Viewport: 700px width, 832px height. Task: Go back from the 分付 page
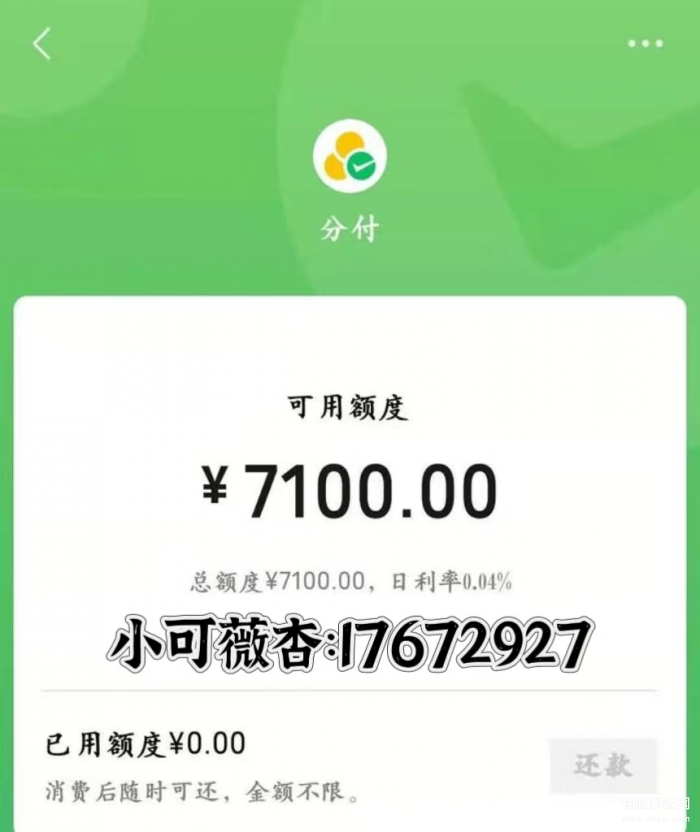42,44
